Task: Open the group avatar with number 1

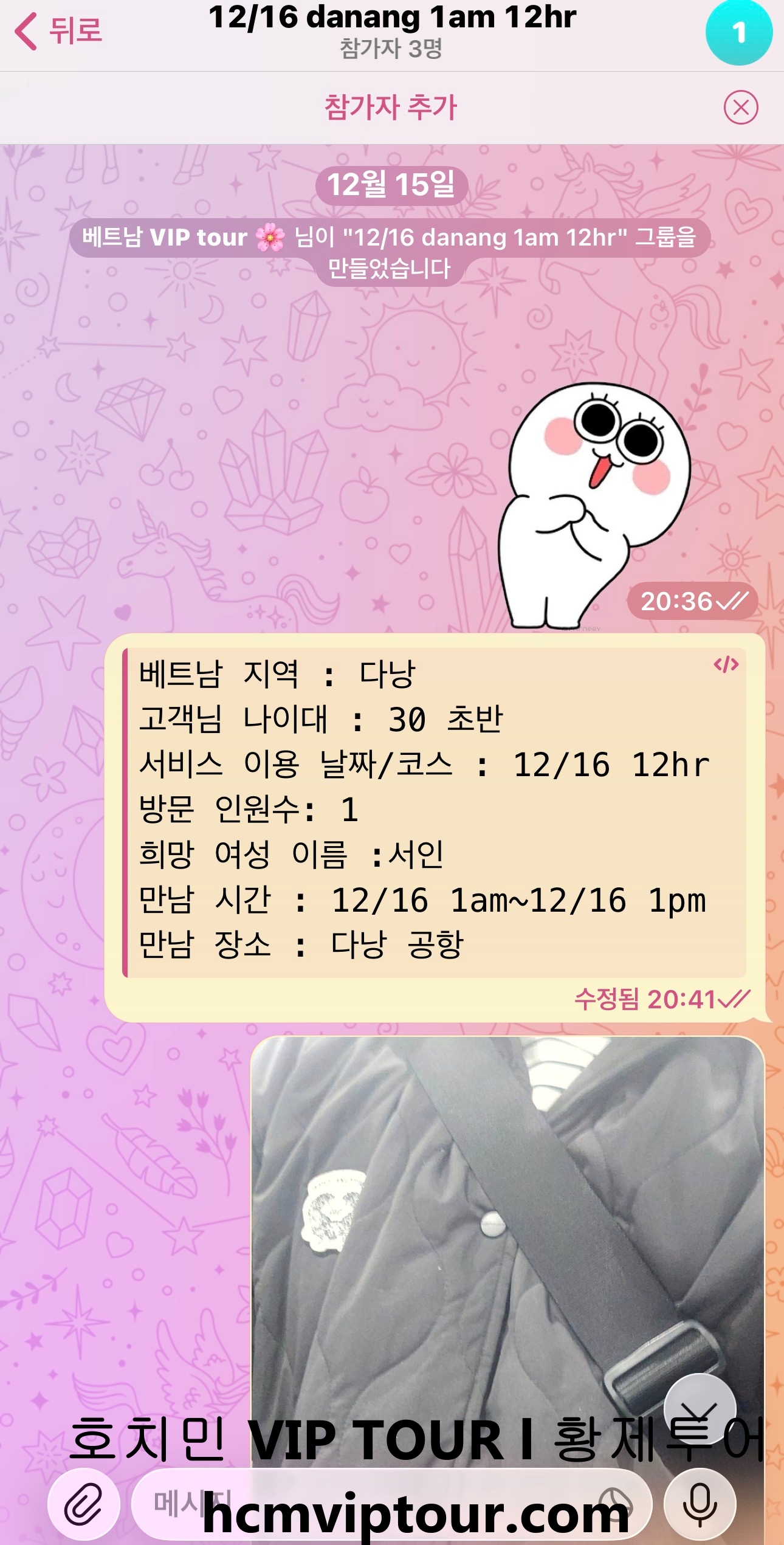Action: tap(738, 32)
